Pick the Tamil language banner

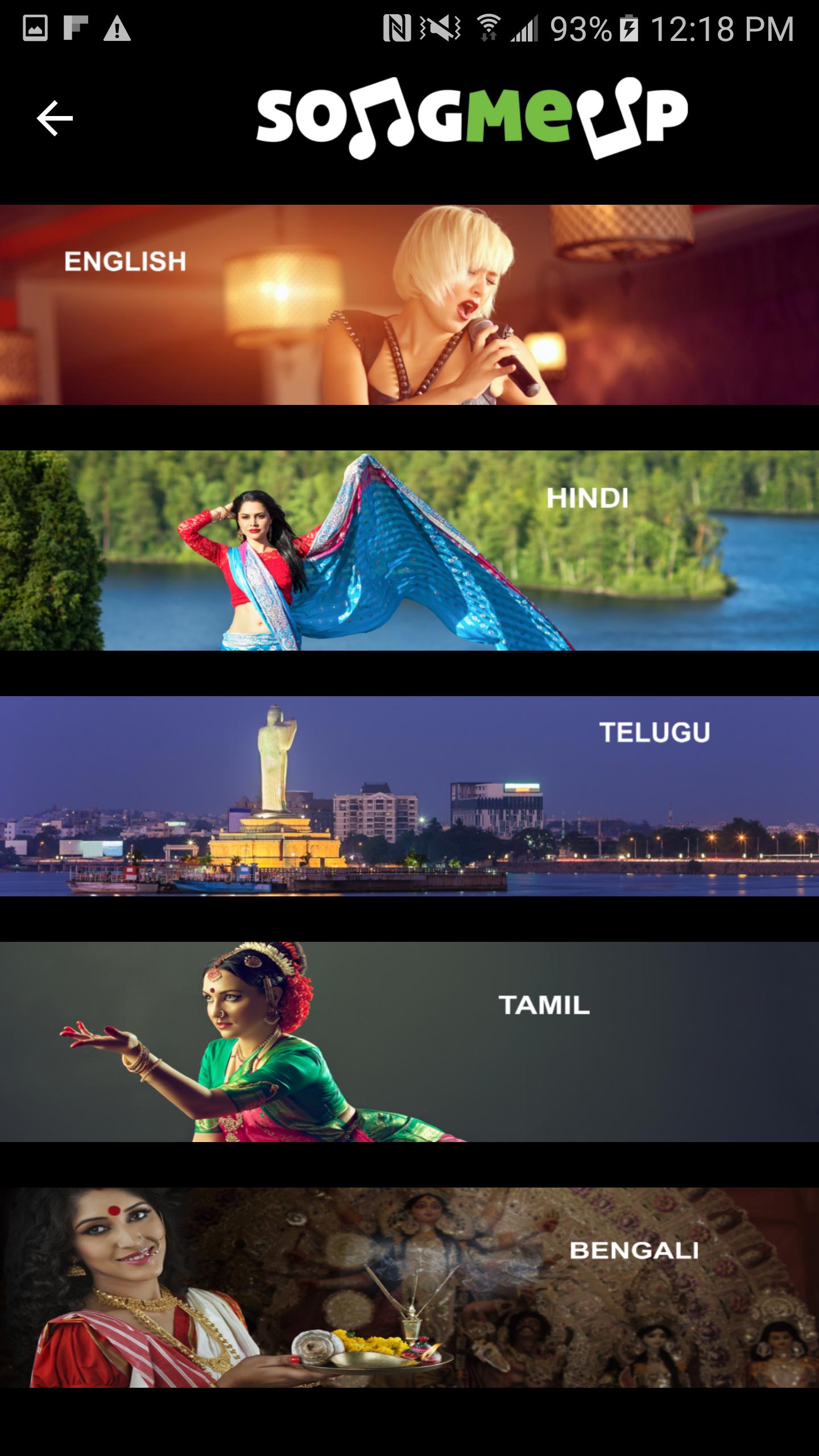tap(409, 1042)
